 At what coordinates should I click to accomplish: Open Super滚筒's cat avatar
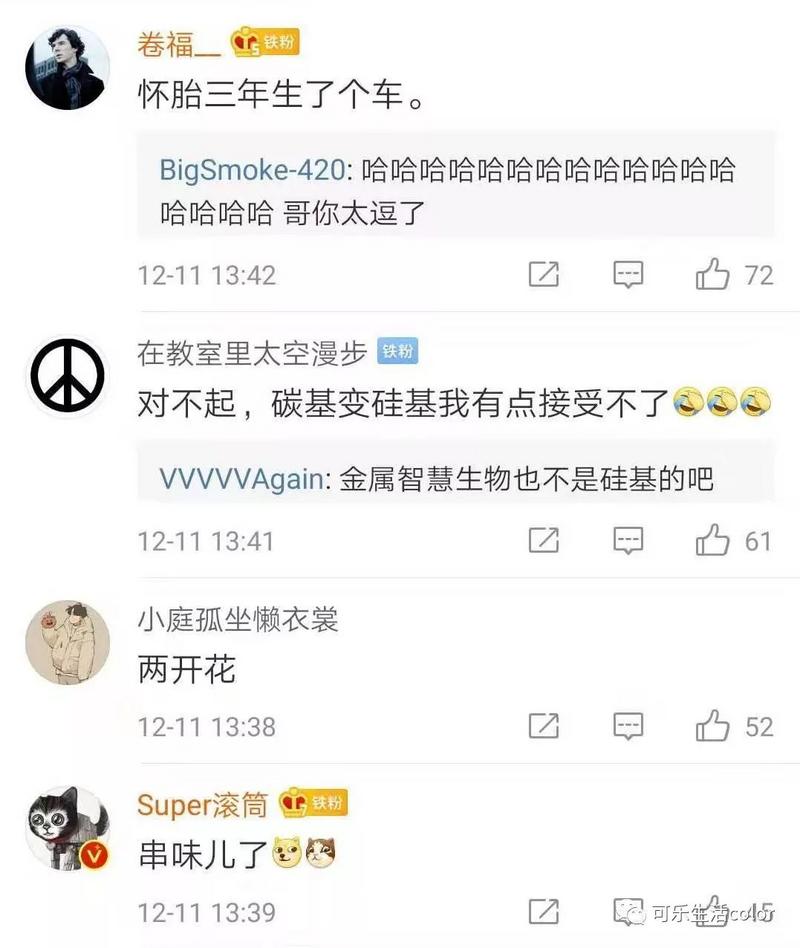(x=67, y=826)
